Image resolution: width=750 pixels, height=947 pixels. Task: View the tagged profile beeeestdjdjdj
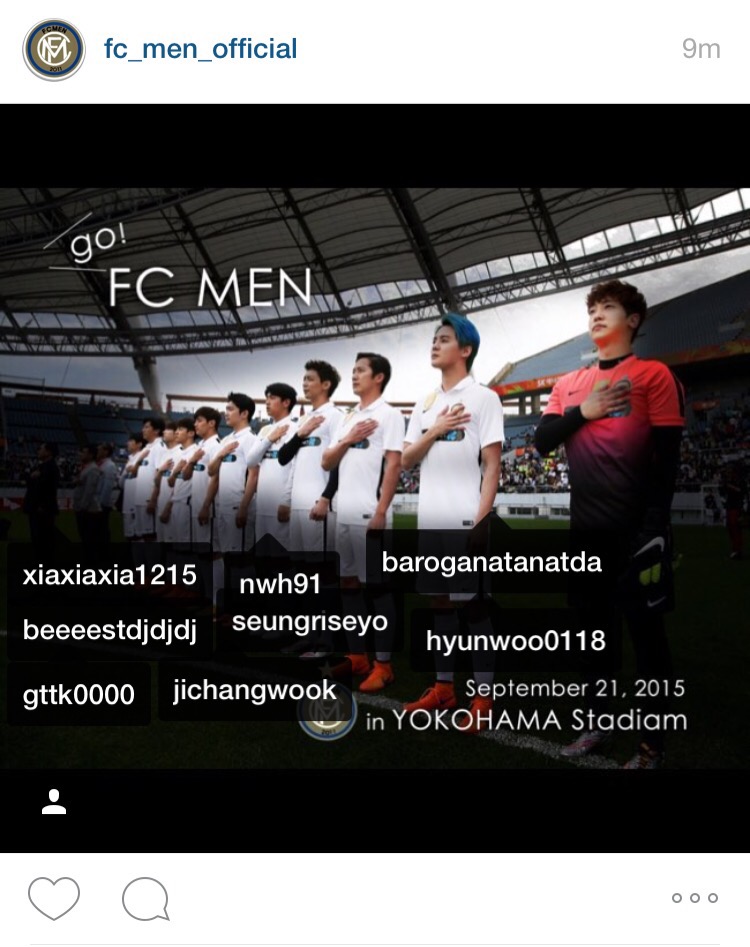click(109, 632)
